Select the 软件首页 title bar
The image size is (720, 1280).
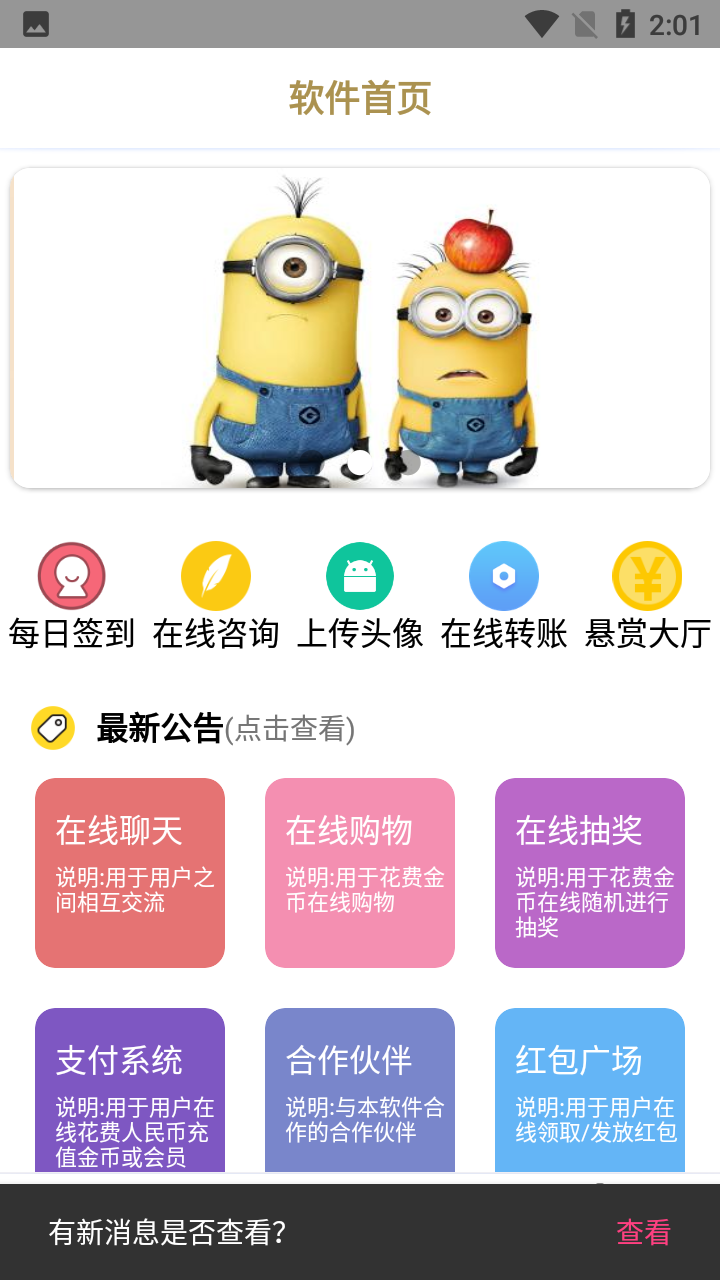point(360,98)
